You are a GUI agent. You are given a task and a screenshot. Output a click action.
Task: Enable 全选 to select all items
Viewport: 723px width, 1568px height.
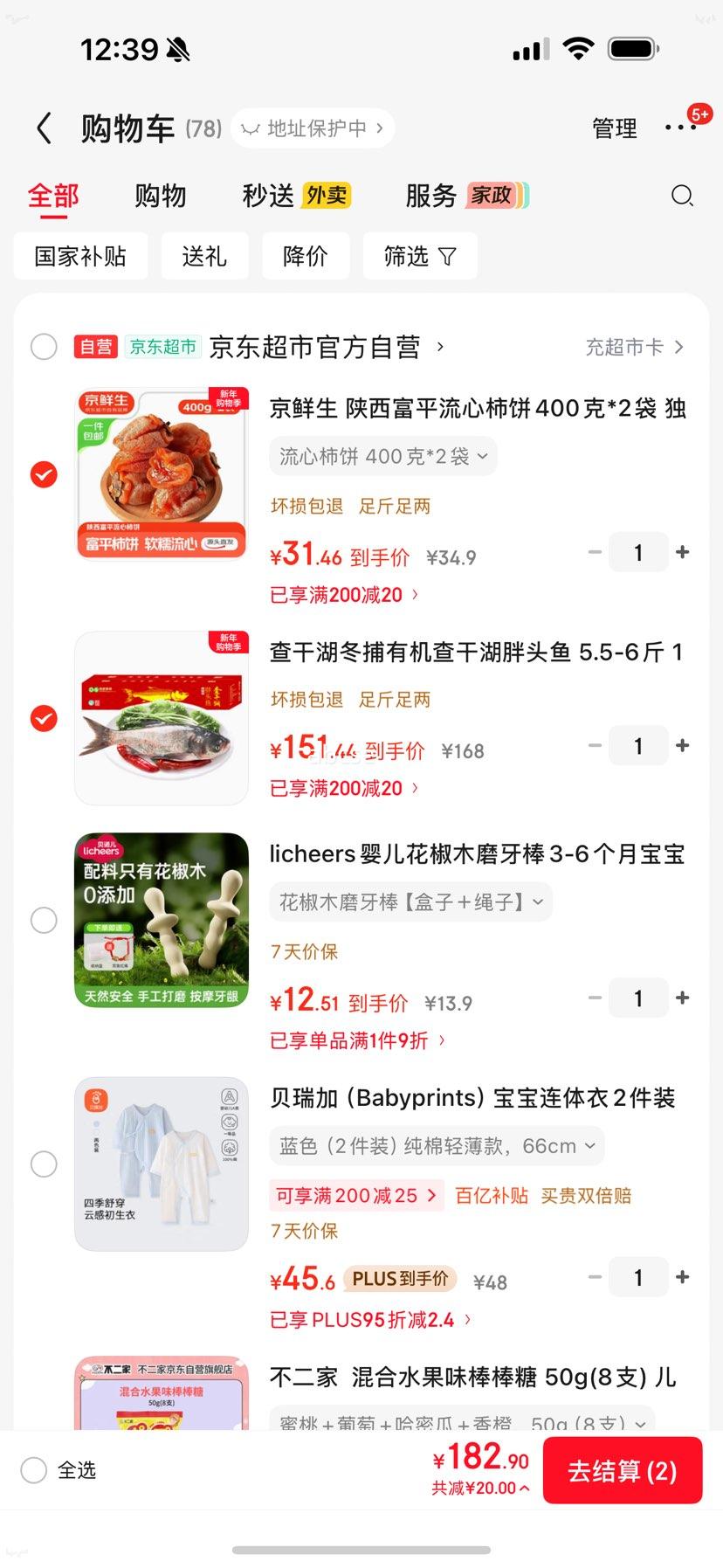[x=32, y=1470]
